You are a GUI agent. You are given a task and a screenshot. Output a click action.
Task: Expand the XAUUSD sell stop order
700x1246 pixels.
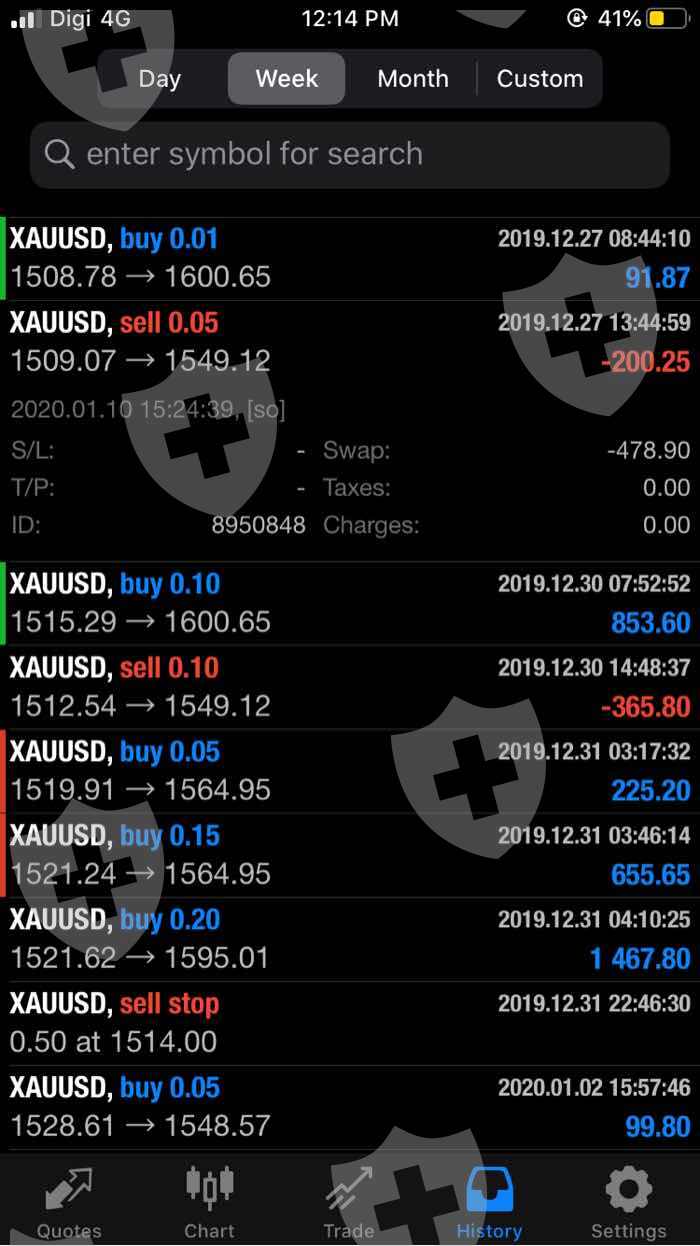[350, 1023]
